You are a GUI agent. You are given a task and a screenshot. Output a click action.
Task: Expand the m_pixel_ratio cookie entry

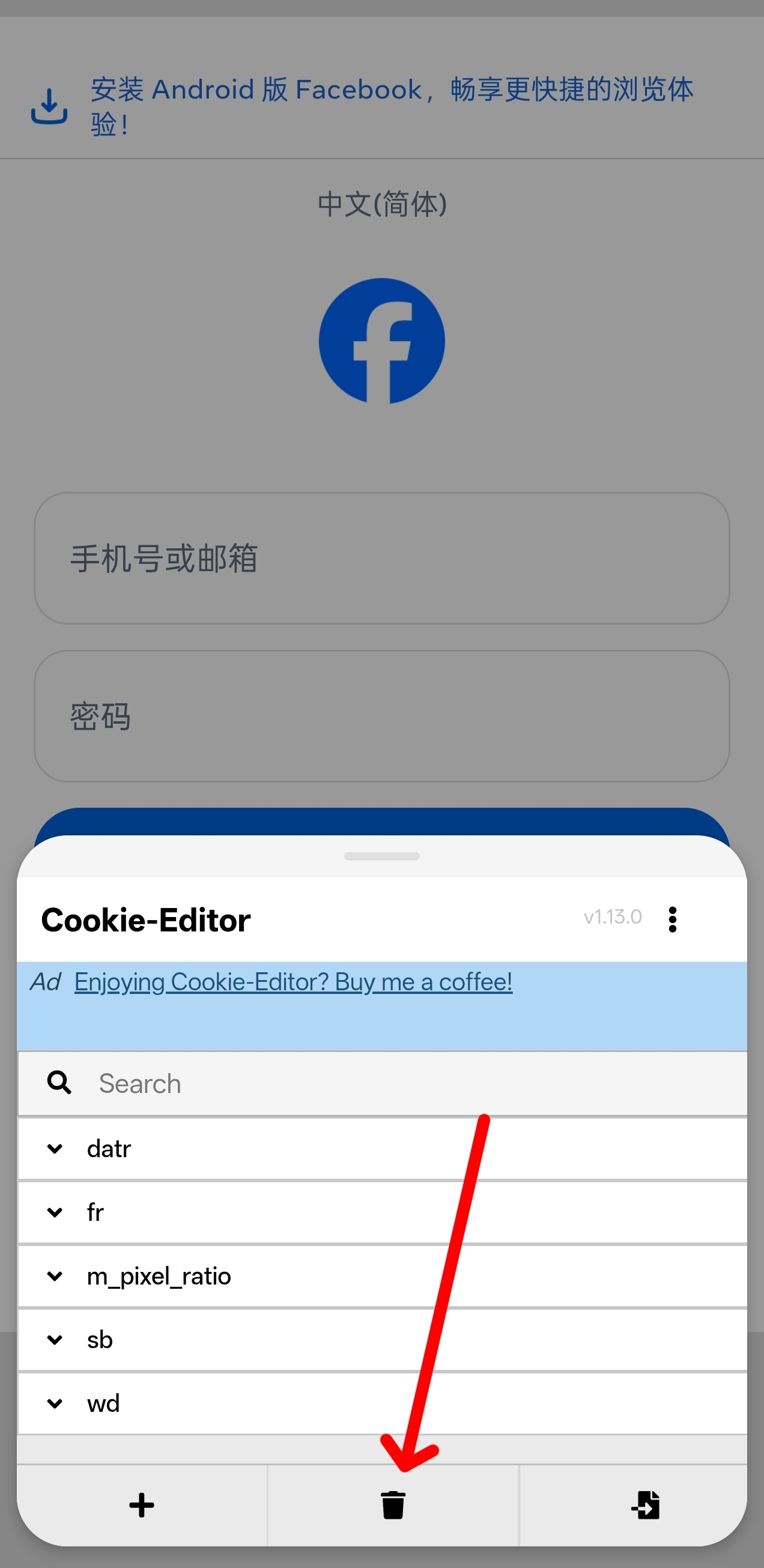point(55,1276)
